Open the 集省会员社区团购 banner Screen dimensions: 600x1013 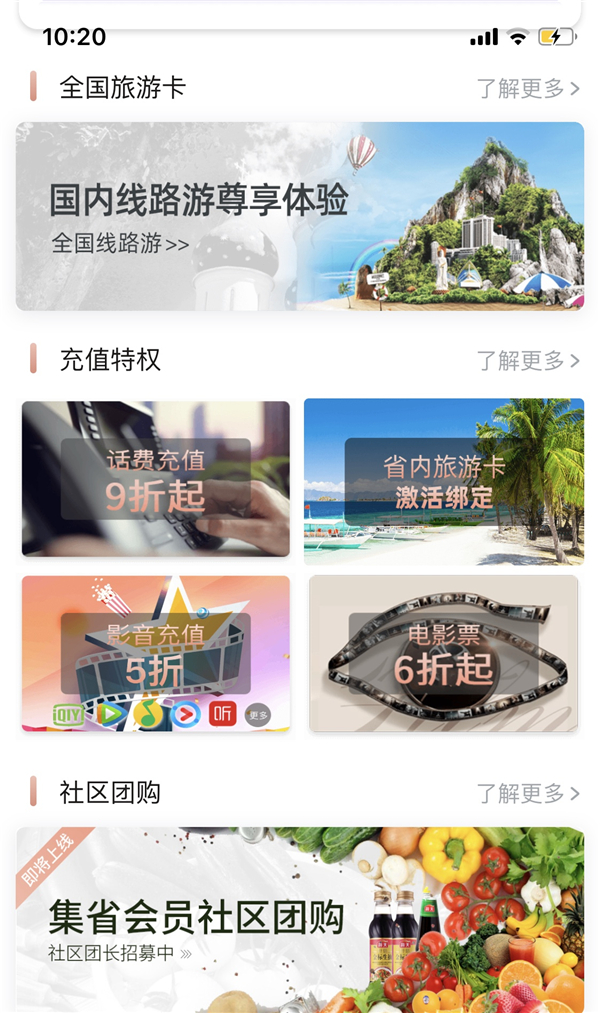tap(299, 920)
